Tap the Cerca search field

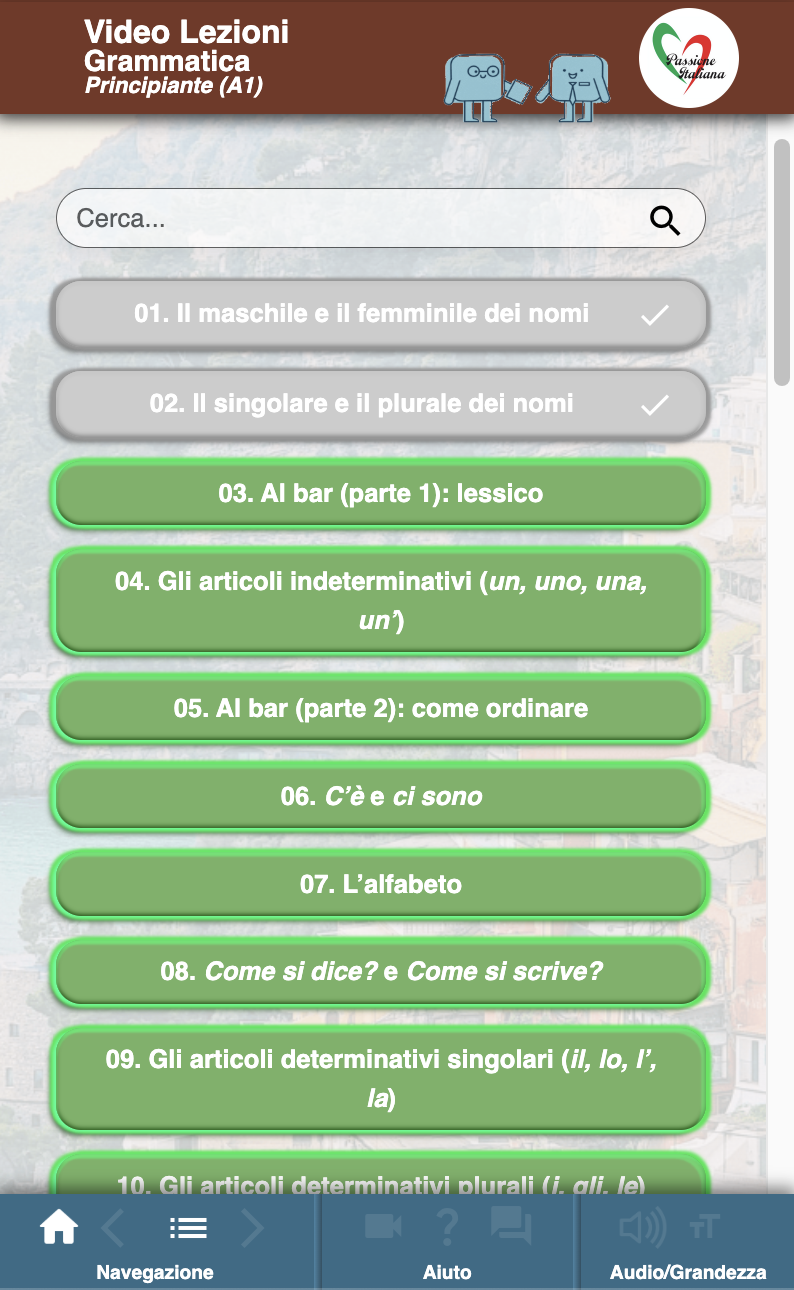pyautogui.click(x=350, y=218)
